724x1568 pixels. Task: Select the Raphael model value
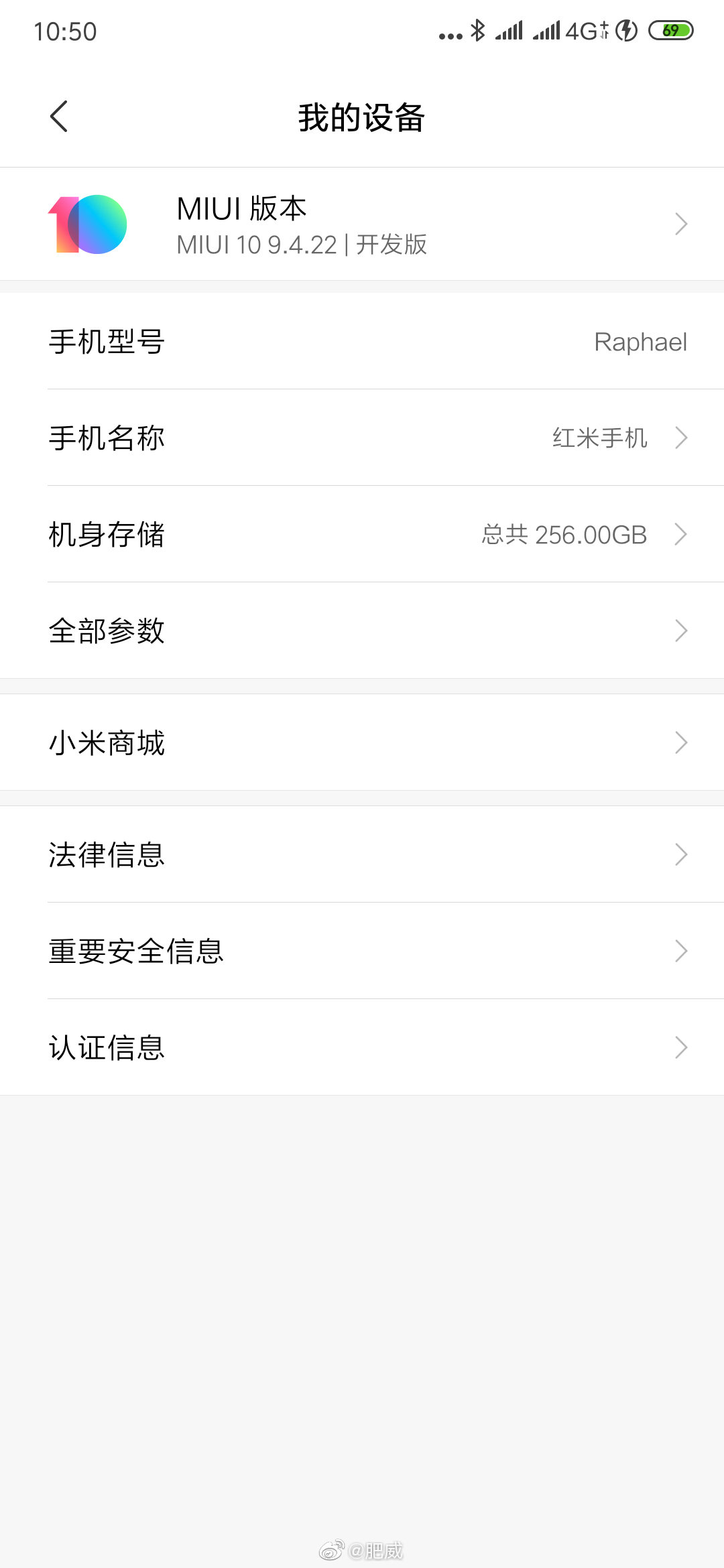coord(640,342)
